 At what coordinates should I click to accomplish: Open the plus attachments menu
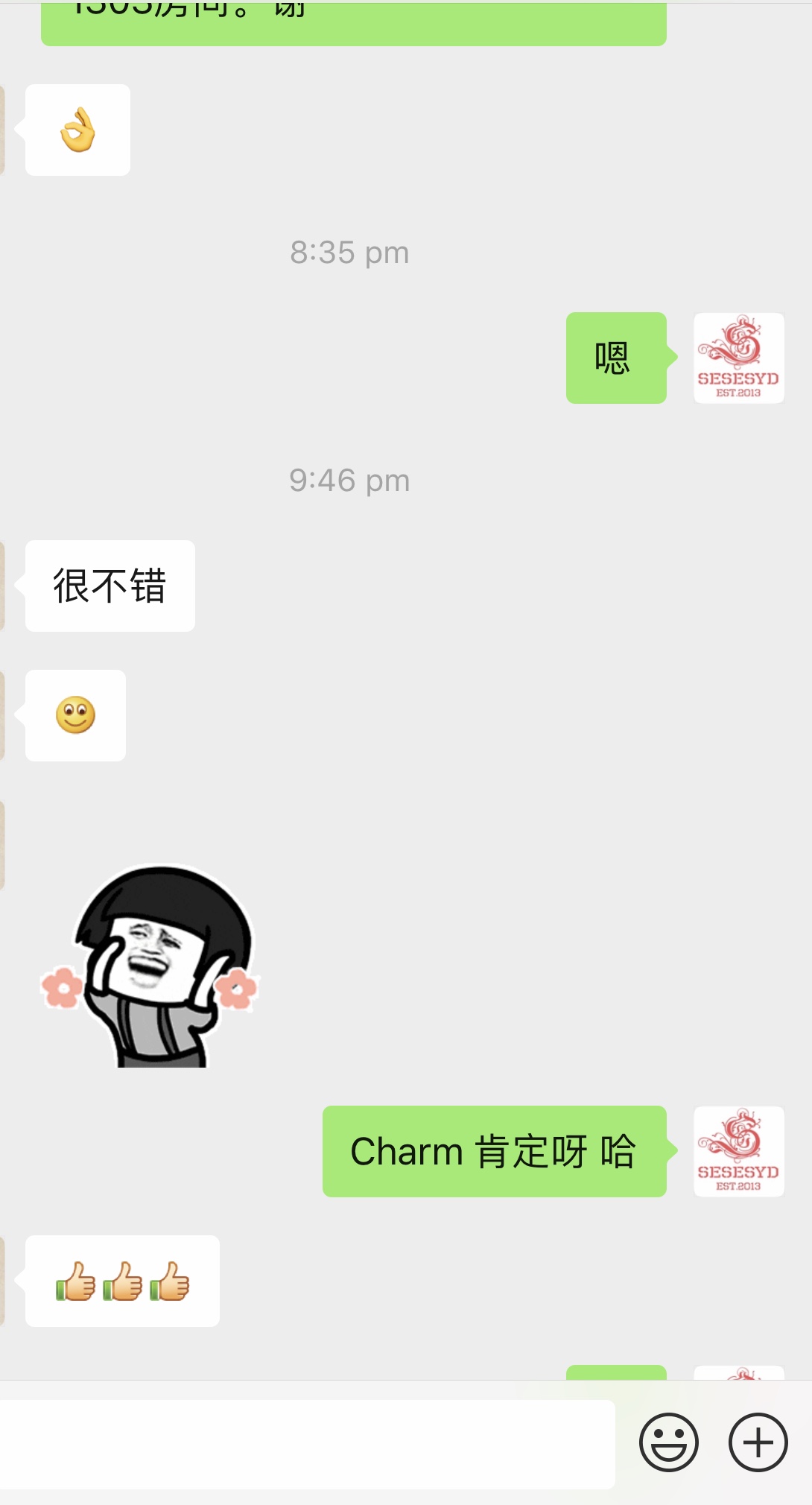click(x=758, y=1442)
